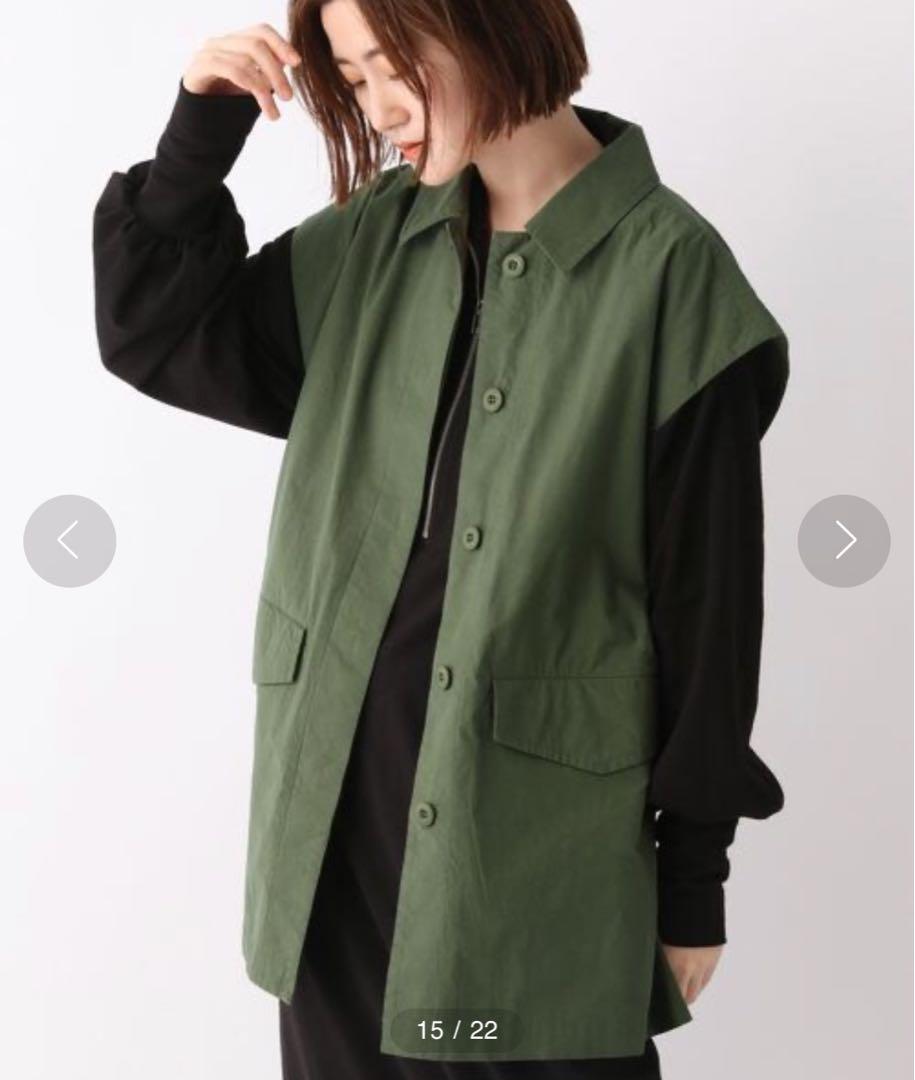This screenshot has width=915, height=1080.
Task: Advance to the next product photo
Action: 843,541
